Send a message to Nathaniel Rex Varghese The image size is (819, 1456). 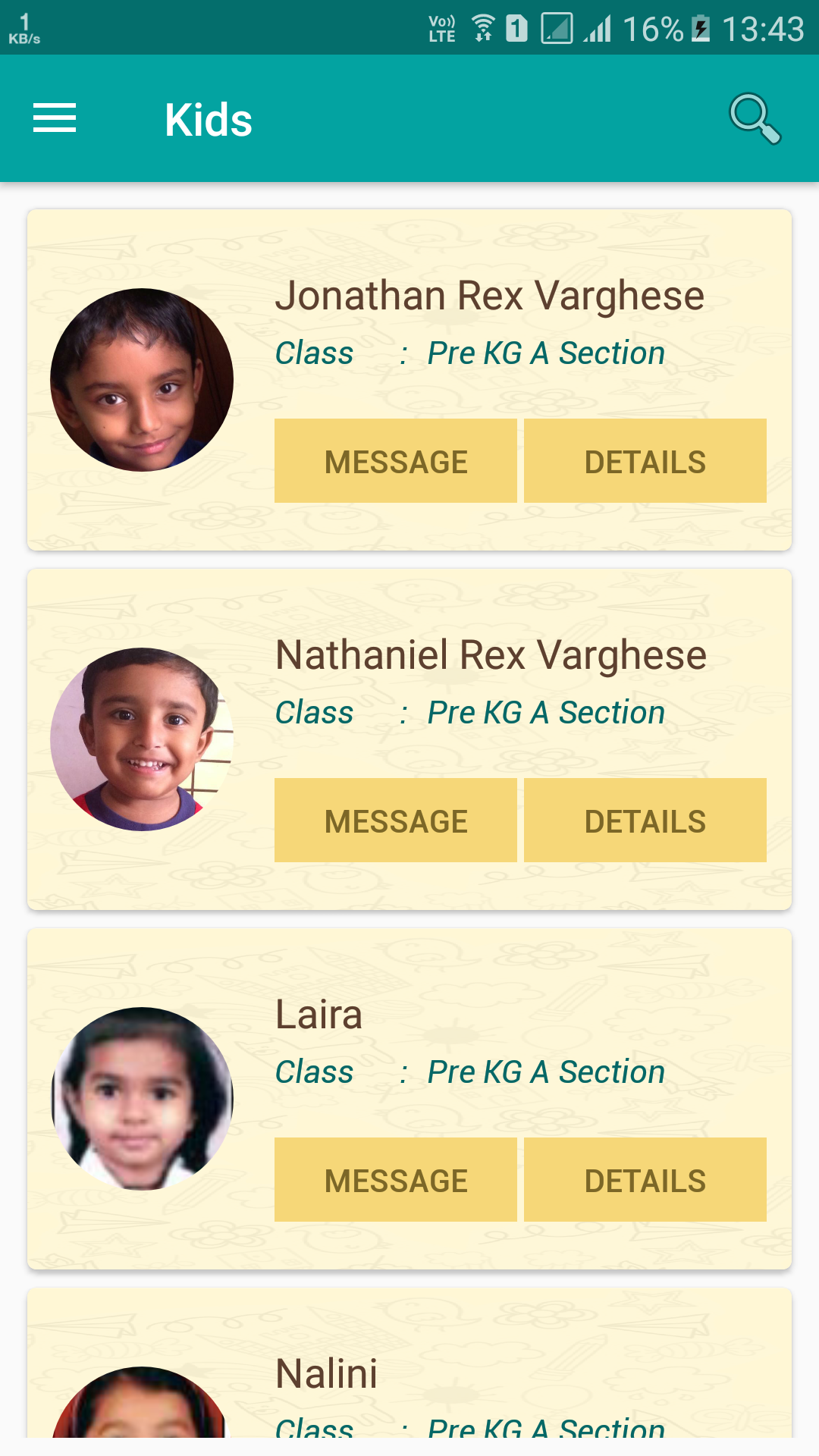tap(395, 821)
